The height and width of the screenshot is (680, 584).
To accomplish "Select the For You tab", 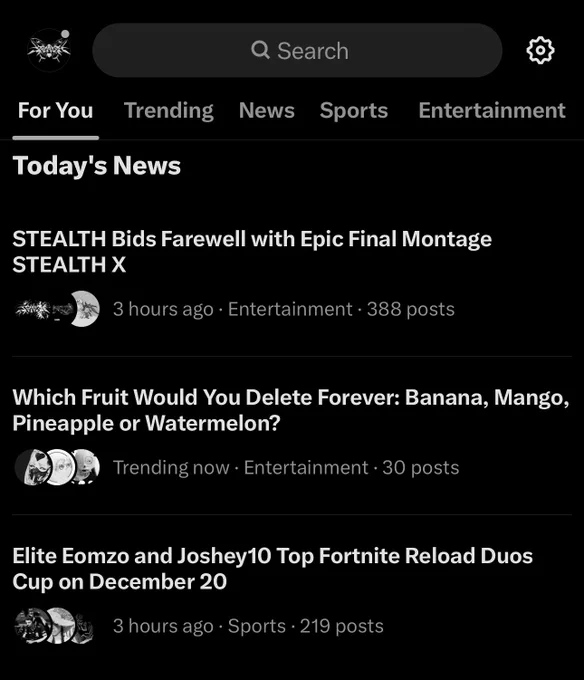I will point(55,110).
